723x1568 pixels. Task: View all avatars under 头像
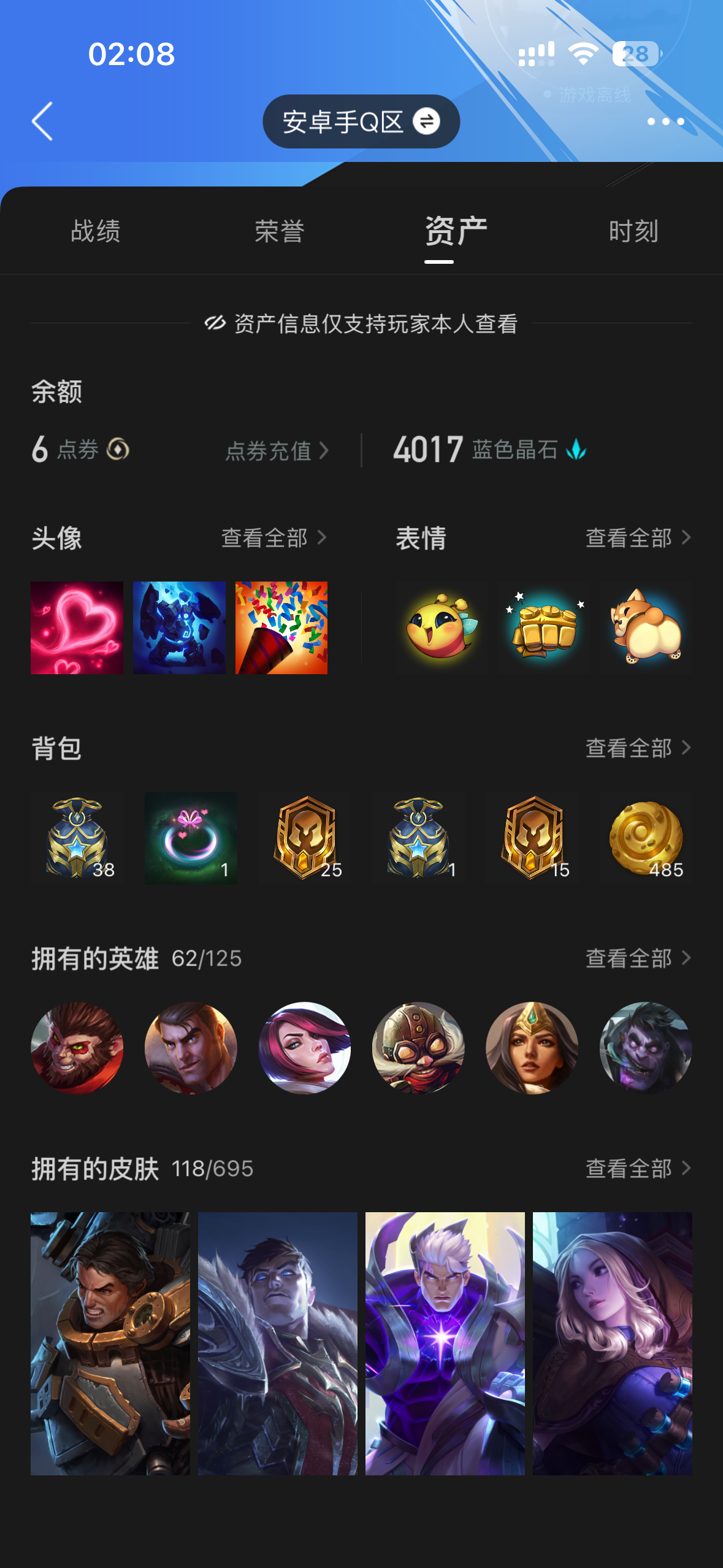[x=274, y=538]
